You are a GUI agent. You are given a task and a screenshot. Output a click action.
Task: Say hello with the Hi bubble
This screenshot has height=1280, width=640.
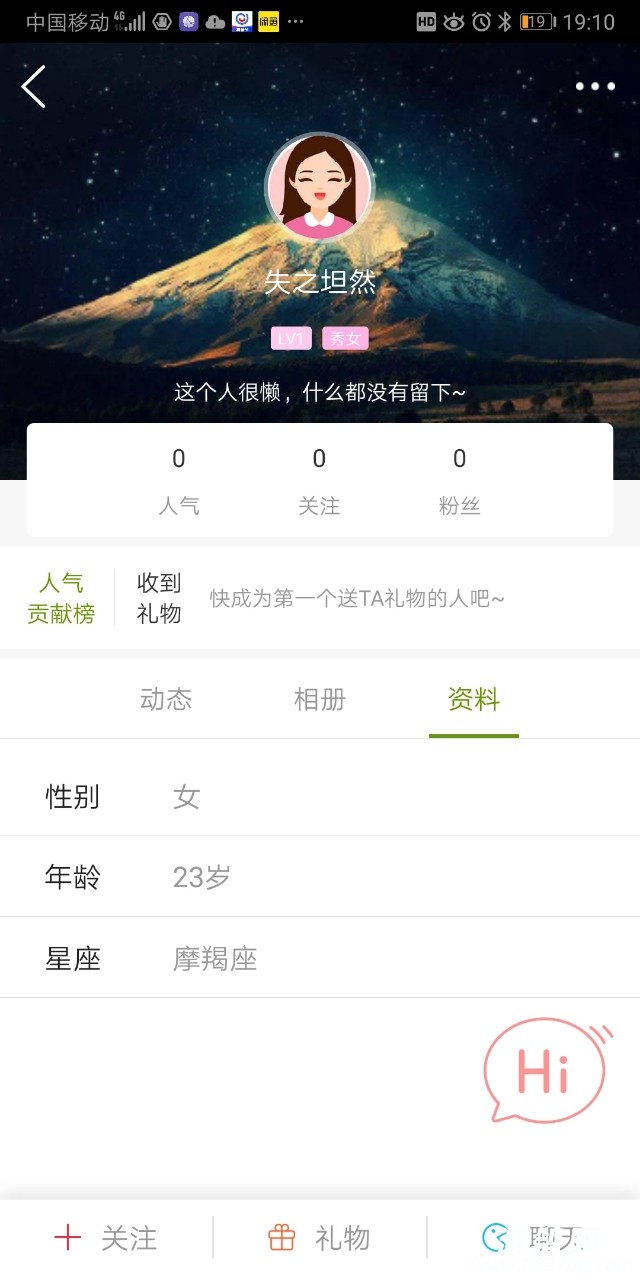click(x=546, y=1071)
